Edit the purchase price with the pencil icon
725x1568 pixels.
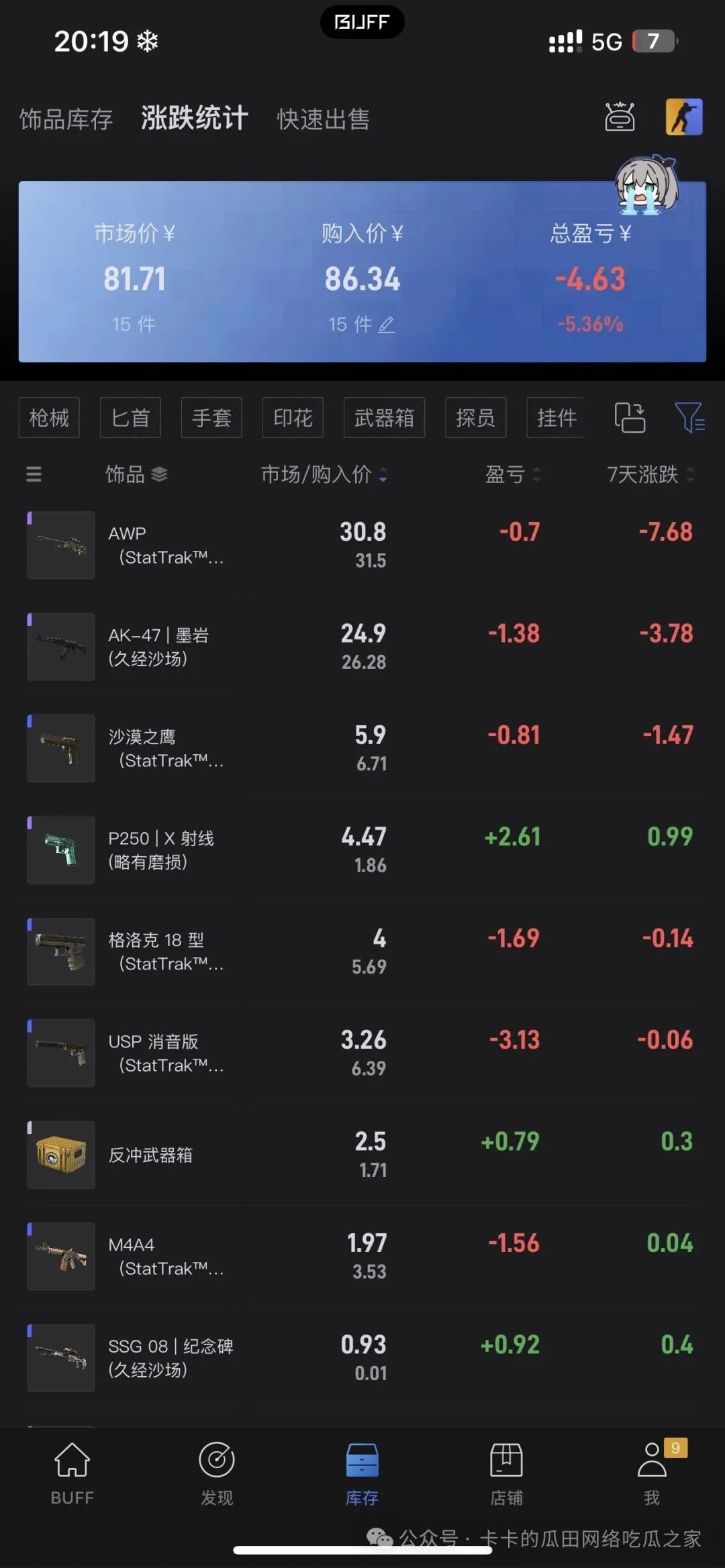(386, 325)
